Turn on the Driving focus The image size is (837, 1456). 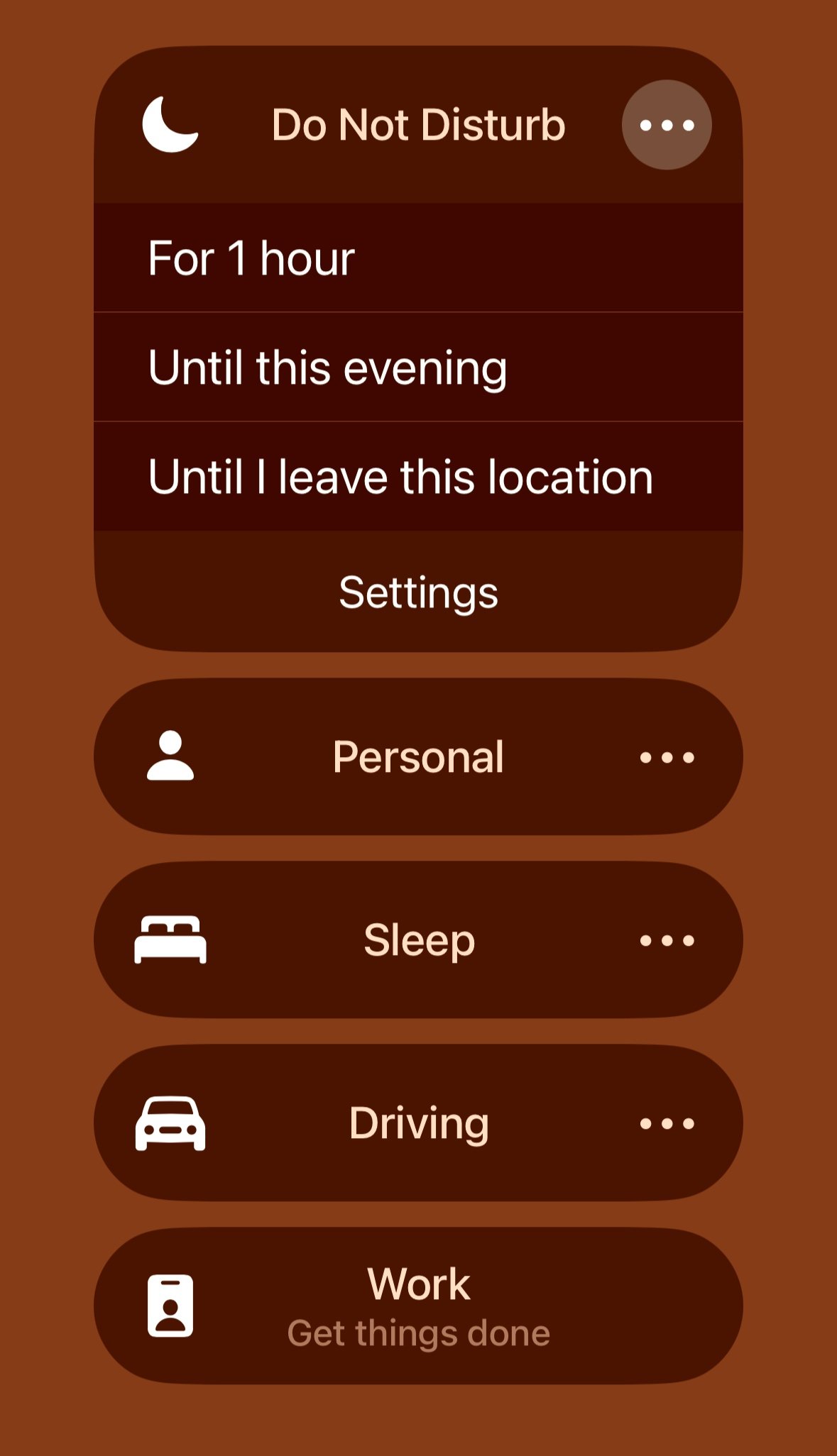click(x=418, y=1123)
